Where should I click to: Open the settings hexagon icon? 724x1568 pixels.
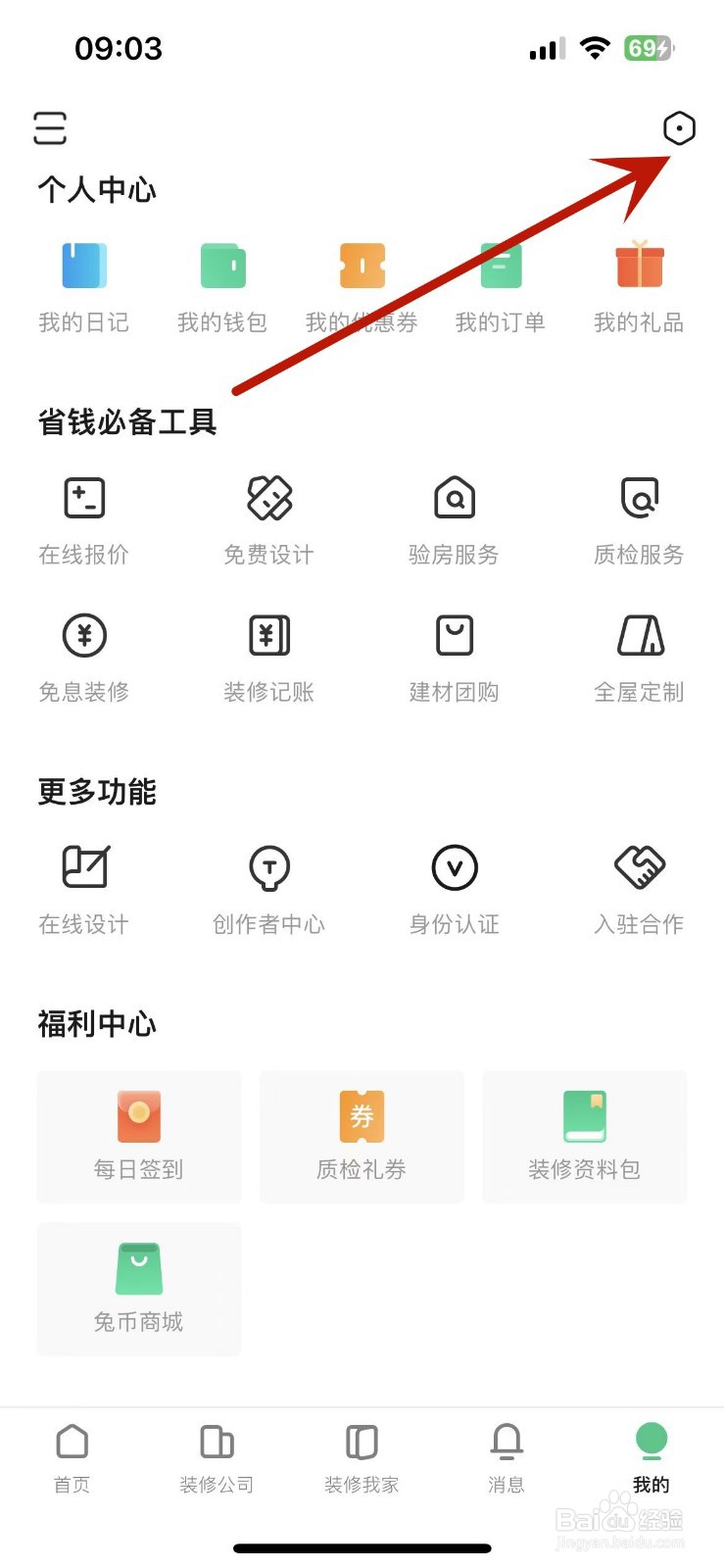(679, 128)
